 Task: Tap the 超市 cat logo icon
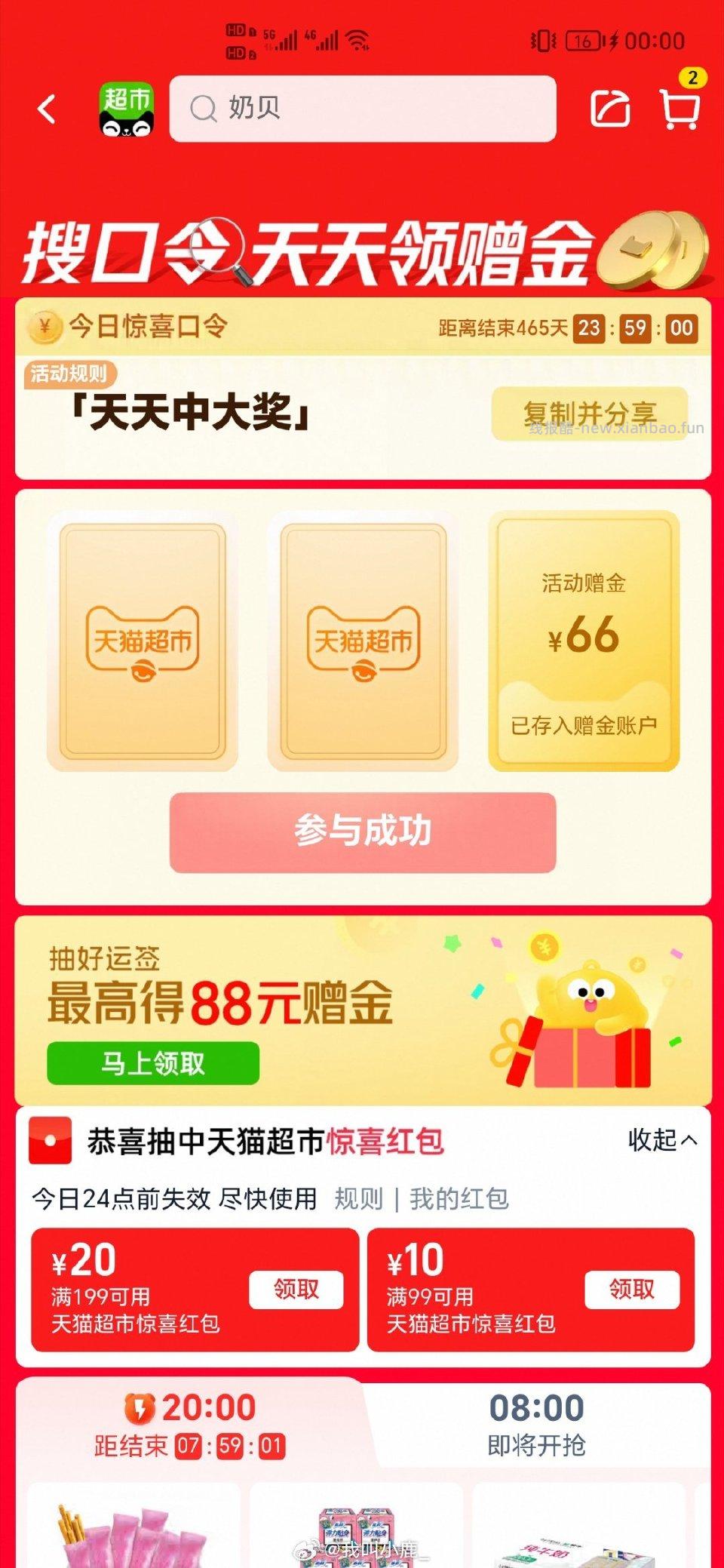[127, 108]
